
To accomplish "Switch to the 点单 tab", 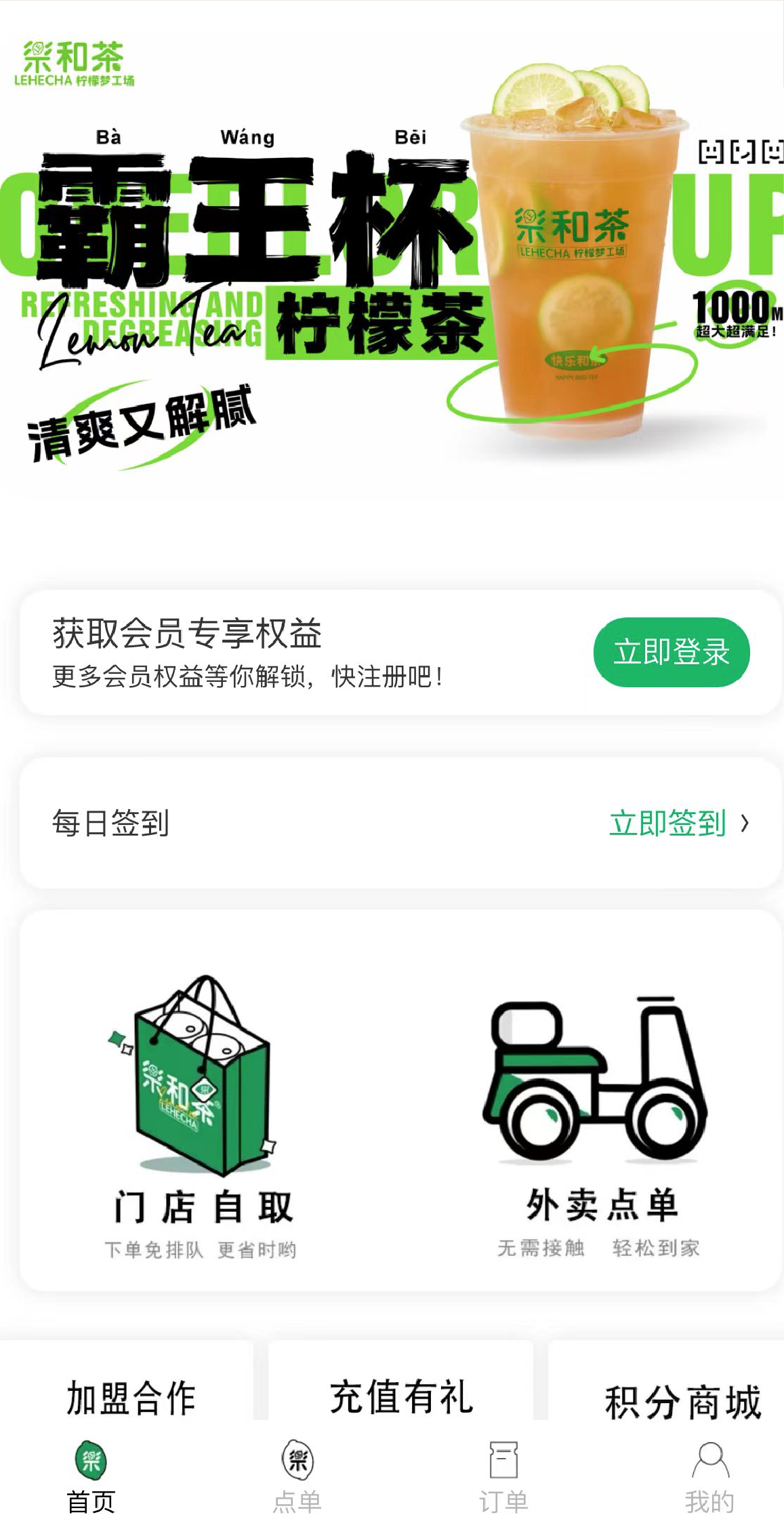I will click(x=297, y=1478).
